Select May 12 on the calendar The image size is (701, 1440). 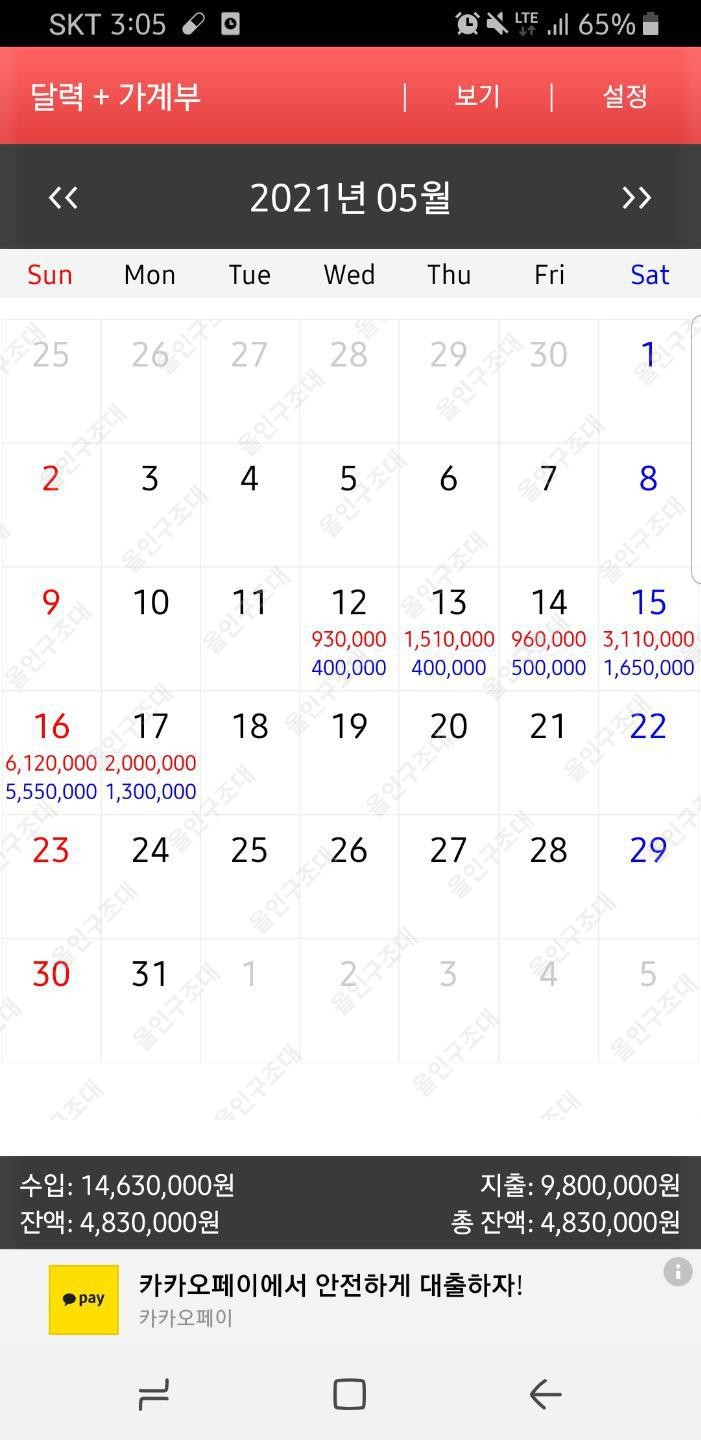[349, 629]
